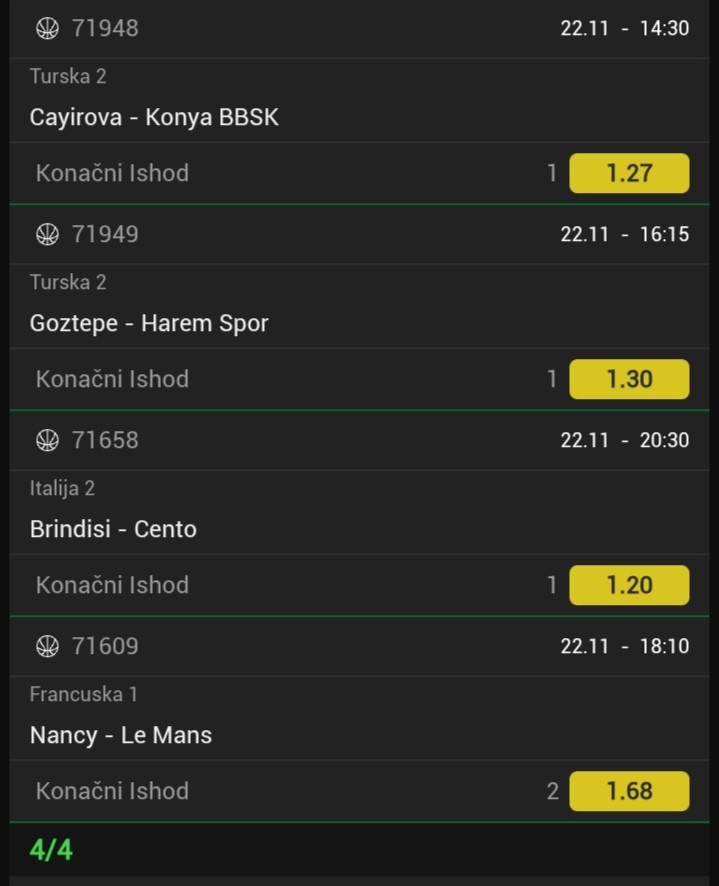
Task: Open the Goztepe - Harem Spor match
Action: (x=149, y=323)
